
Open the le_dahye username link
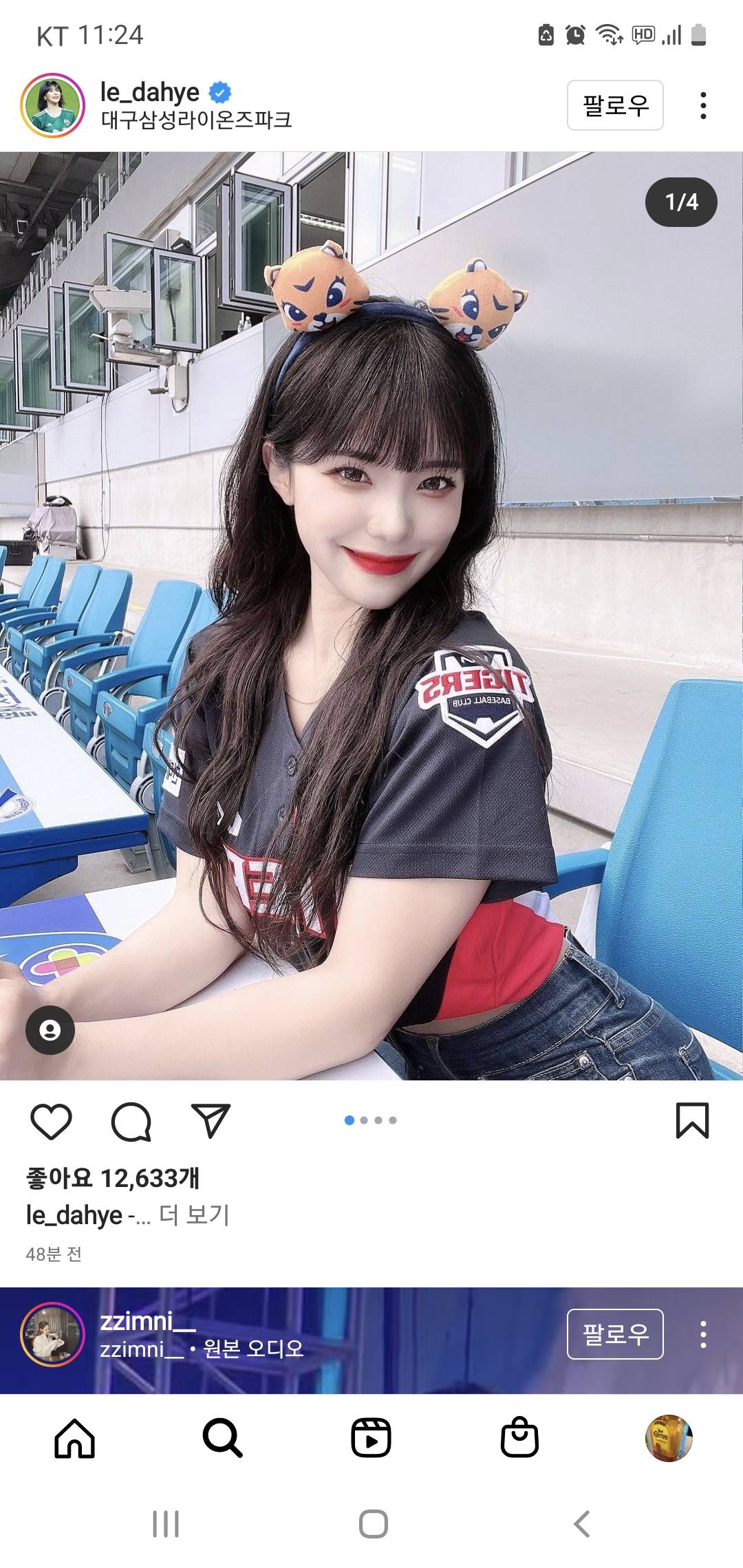(149, 92)
